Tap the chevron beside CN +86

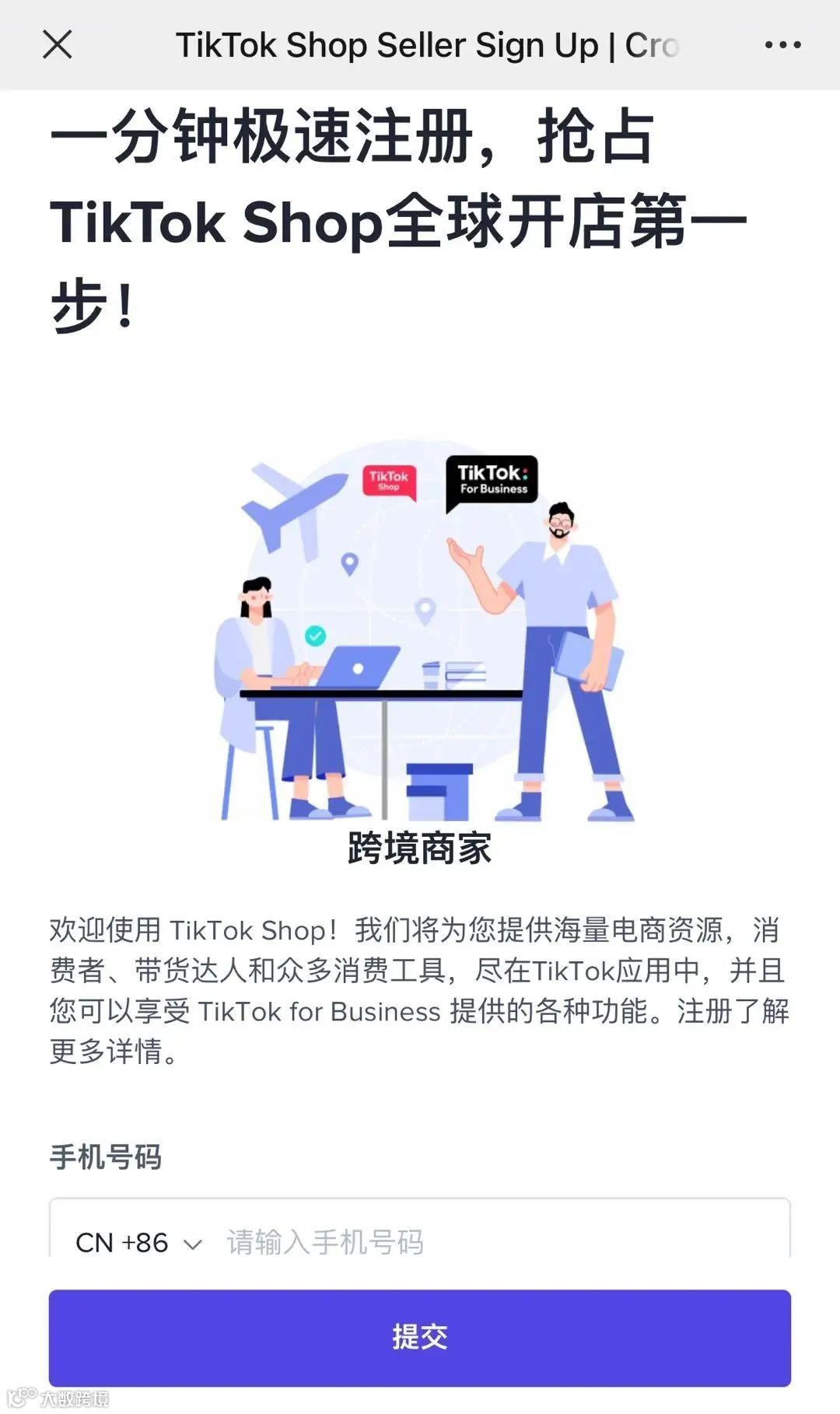point(192,1243)
